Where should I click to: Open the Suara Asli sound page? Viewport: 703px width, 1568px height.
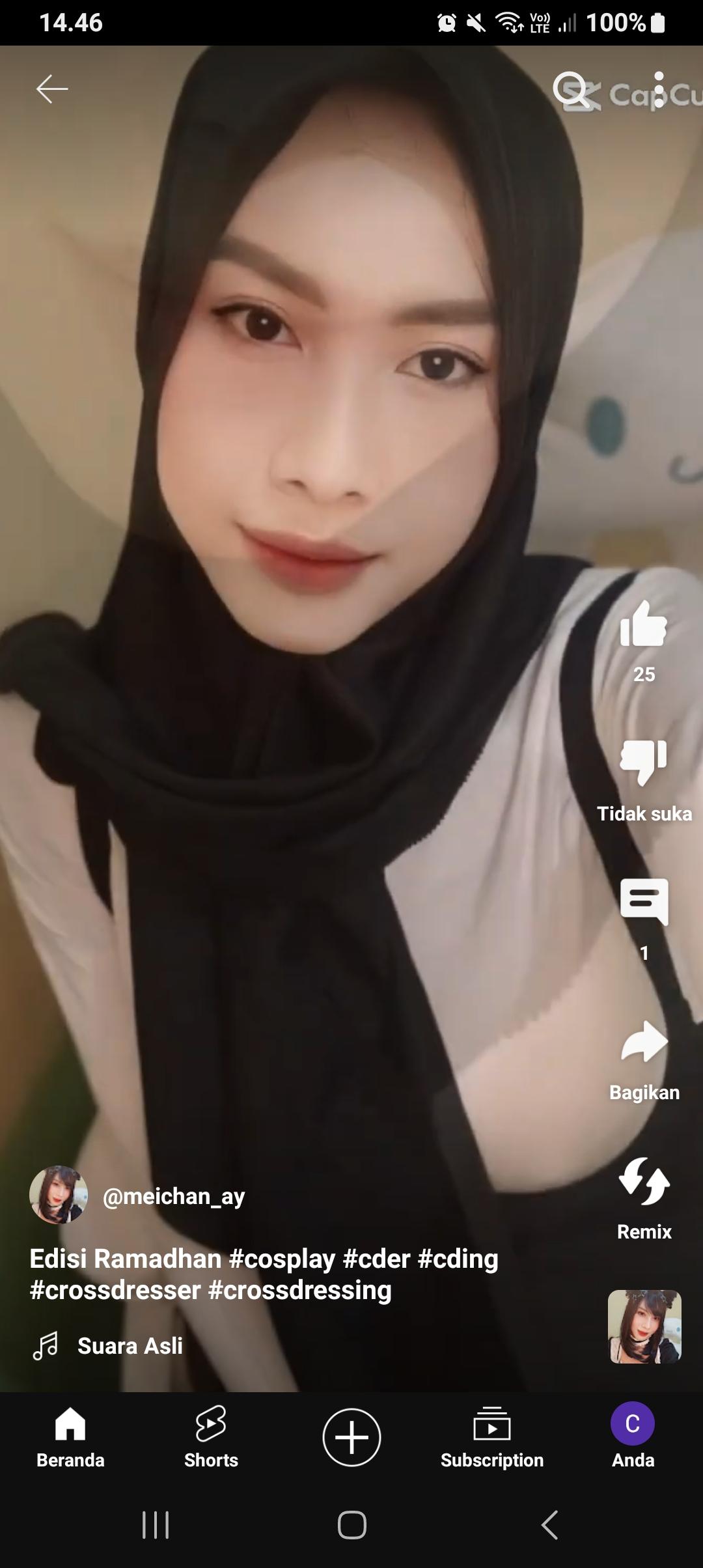point(130,1346)
